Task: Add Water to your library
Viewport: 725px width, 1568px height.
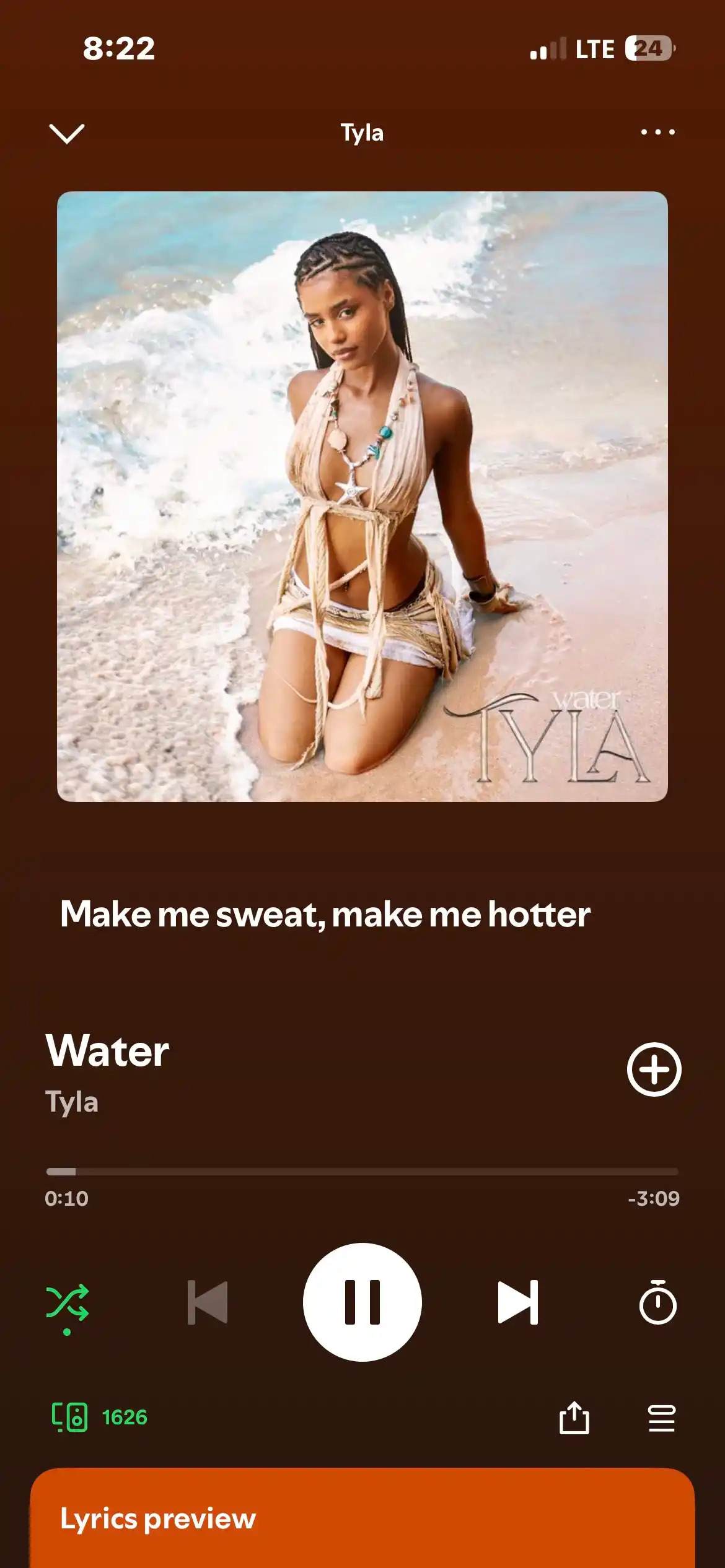Action: 654,1069
